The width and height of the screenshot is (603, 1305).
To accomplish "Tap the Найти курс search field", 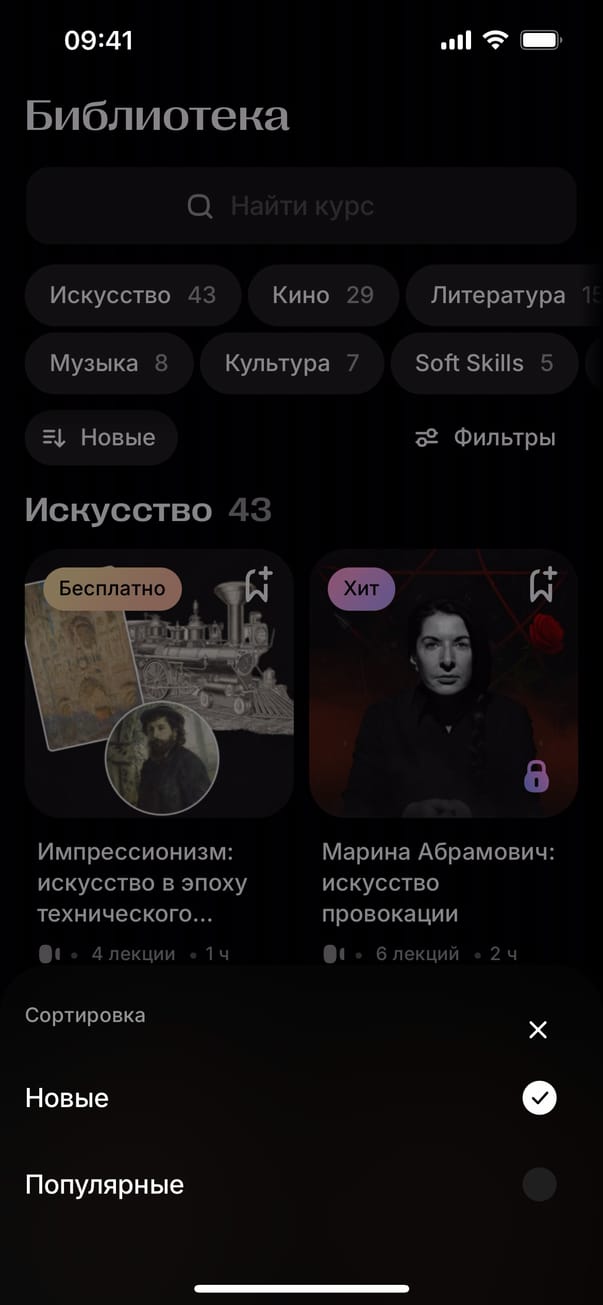I will click(x=301, y=206).
